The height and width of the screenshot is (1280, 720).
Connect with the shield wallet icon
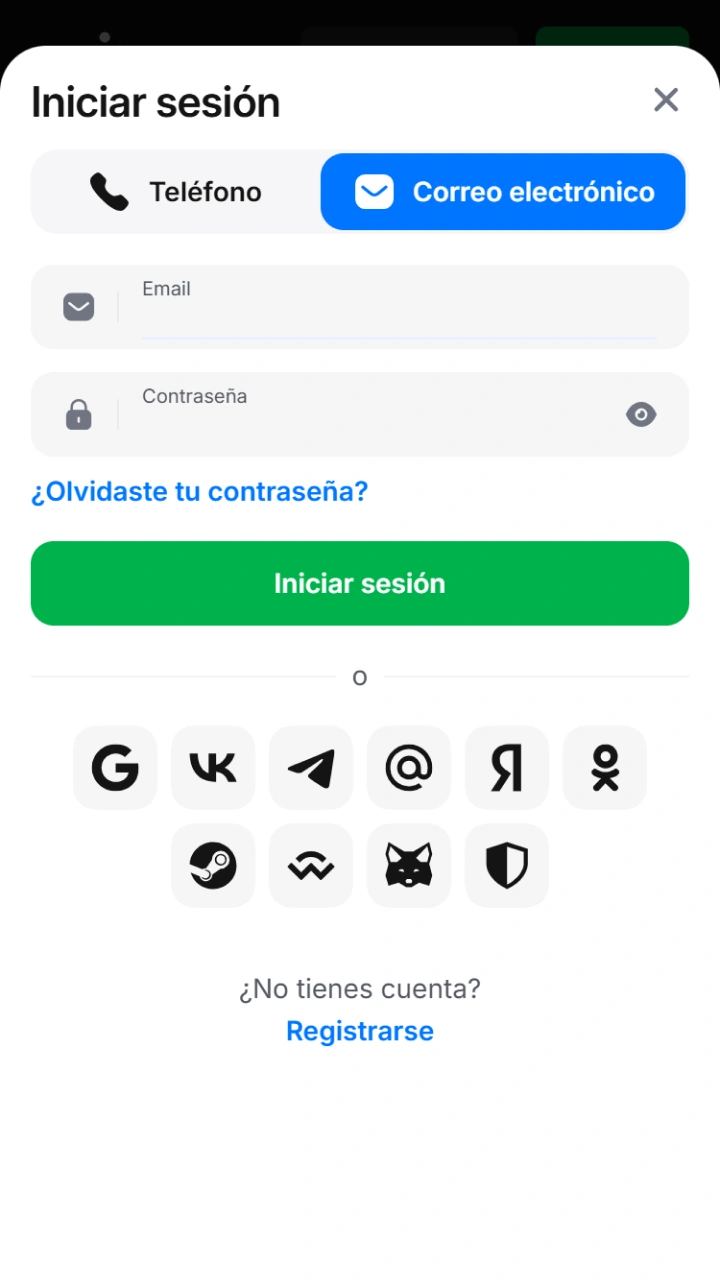point(507,865)
